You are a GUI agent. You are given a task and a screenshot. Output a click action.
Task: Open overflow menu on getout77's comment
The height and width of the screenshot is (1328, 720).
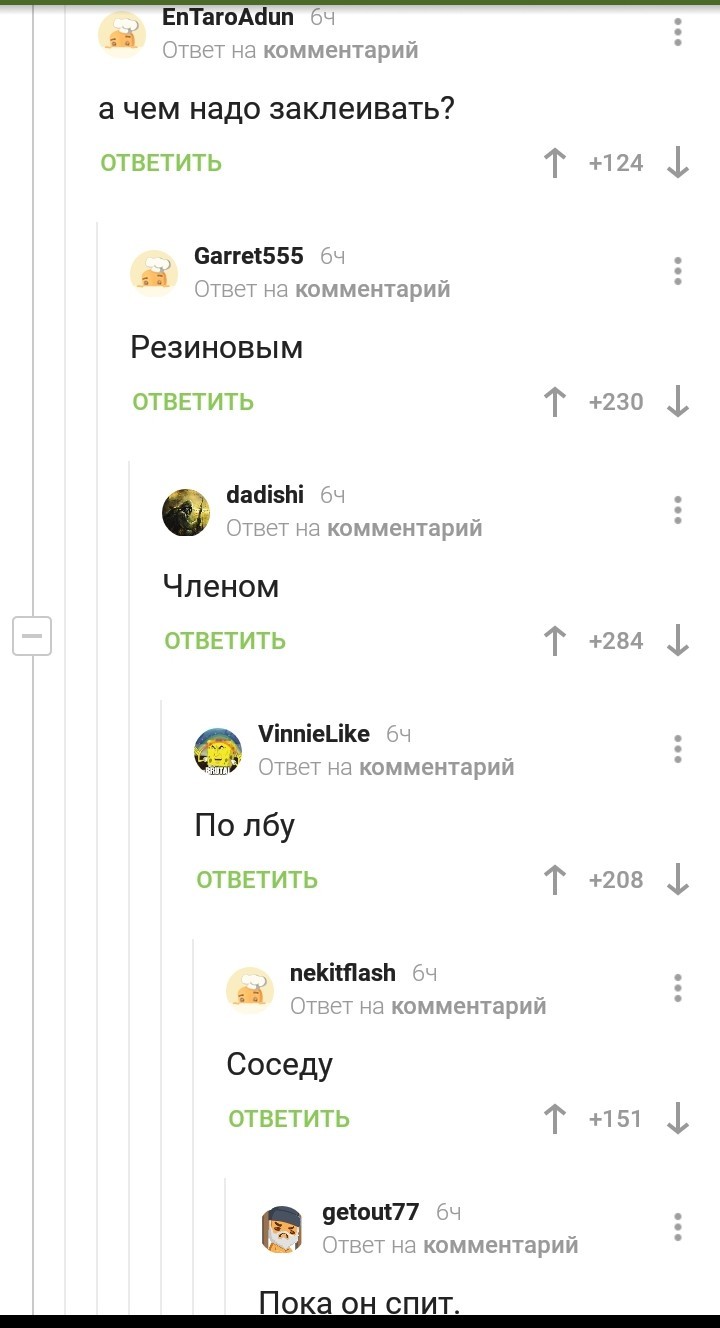click(x=678, y=1227)
